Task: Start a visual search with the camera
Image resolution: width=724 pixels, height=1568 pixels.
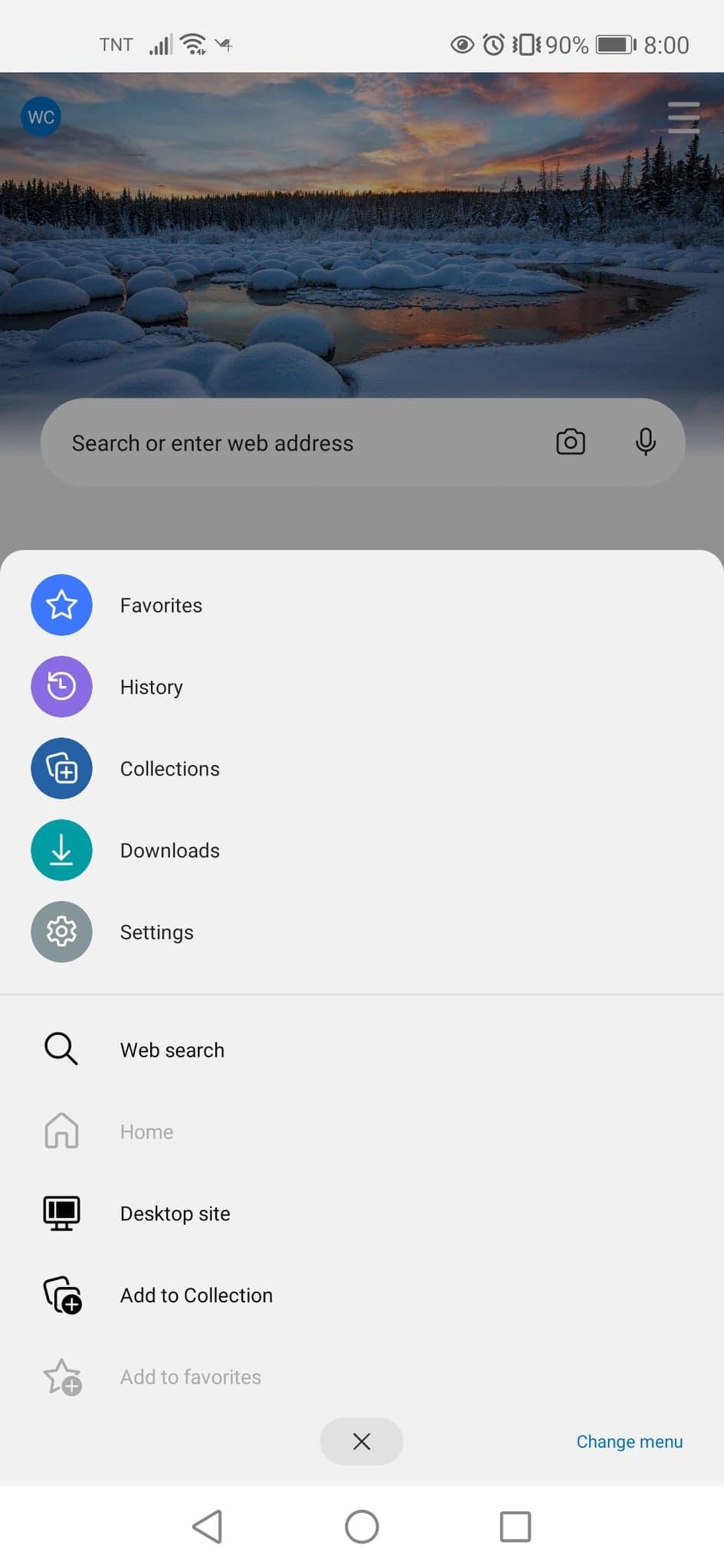Action: [570, 443]
